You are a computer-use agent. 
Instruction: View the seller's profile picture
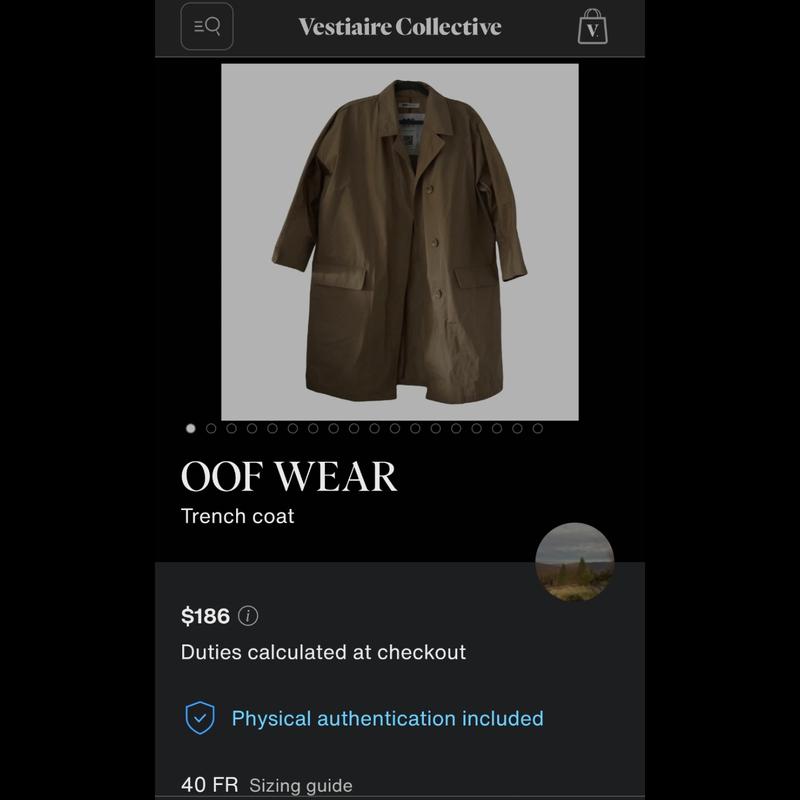coord(574,562)
